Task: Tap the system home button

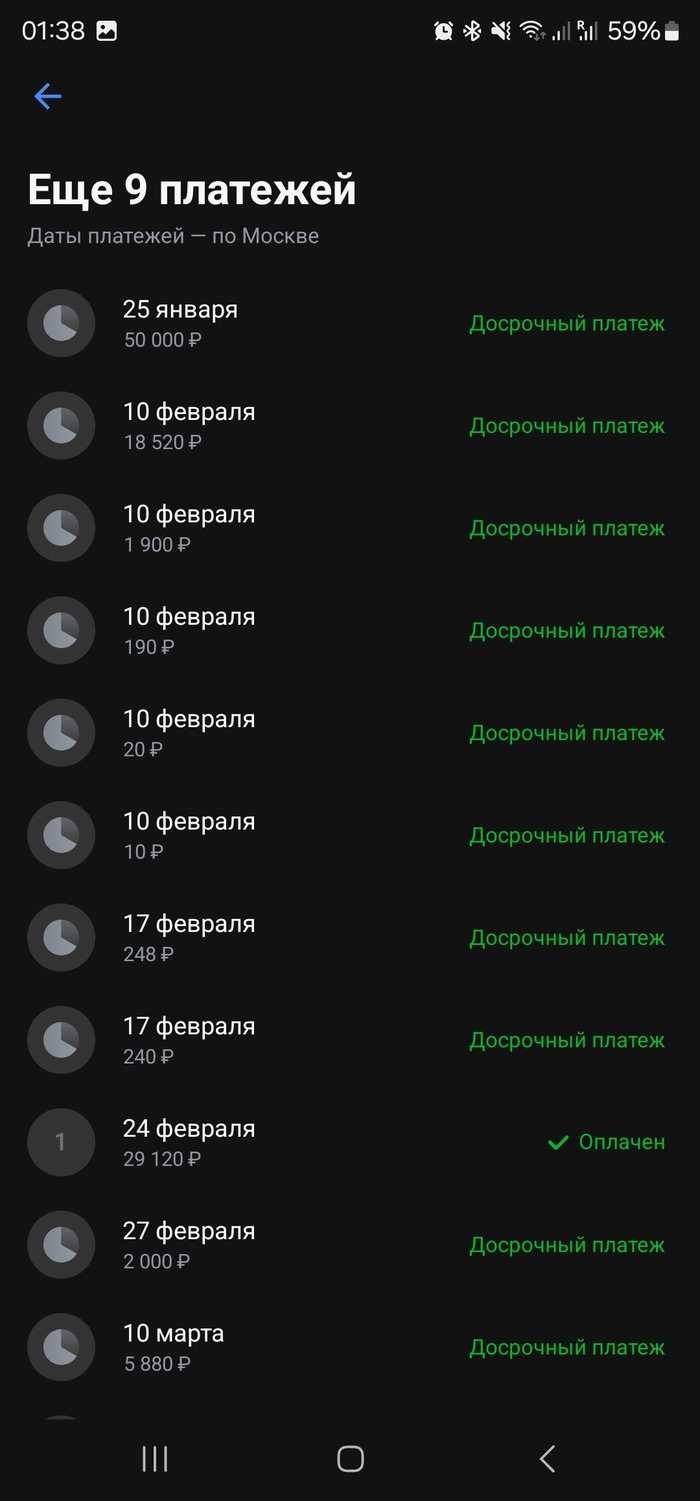Action: pyautogui.click(x=350, y=1459)
